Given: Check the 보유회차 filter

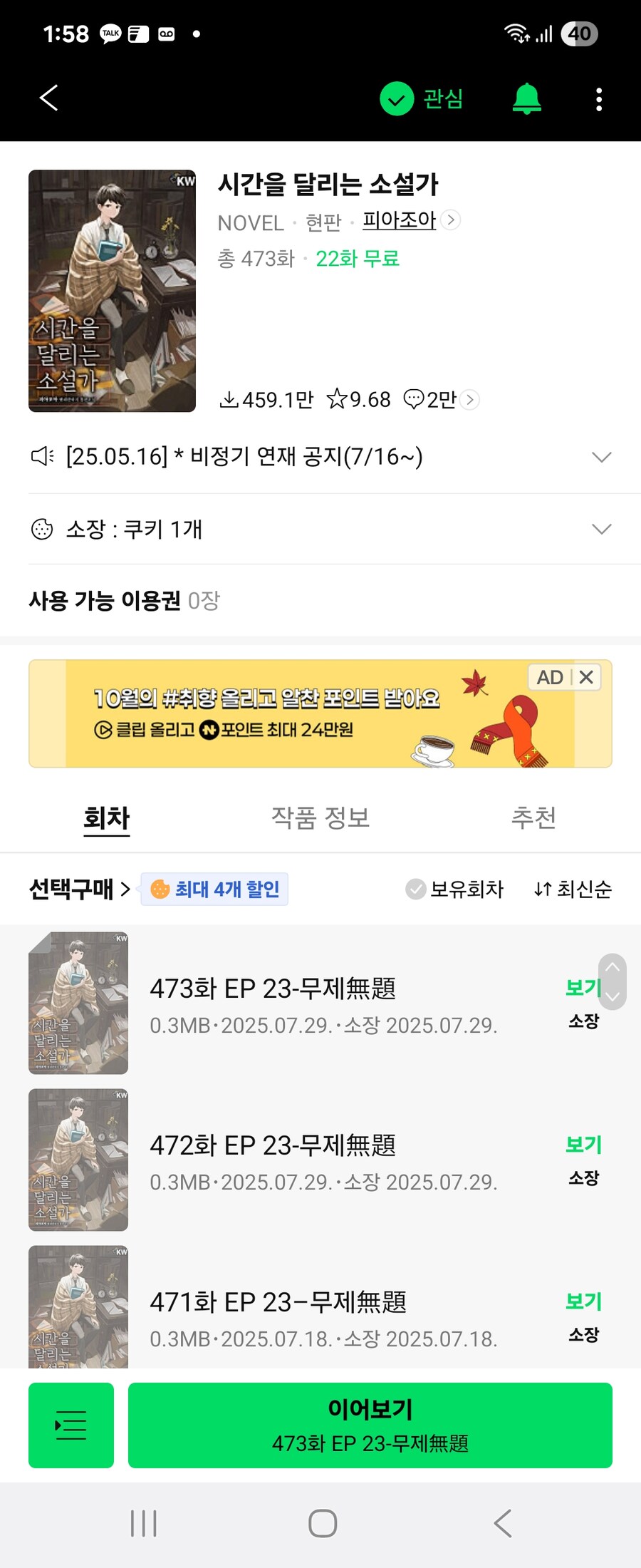Looking at the screenshot, I should (454, 889).
